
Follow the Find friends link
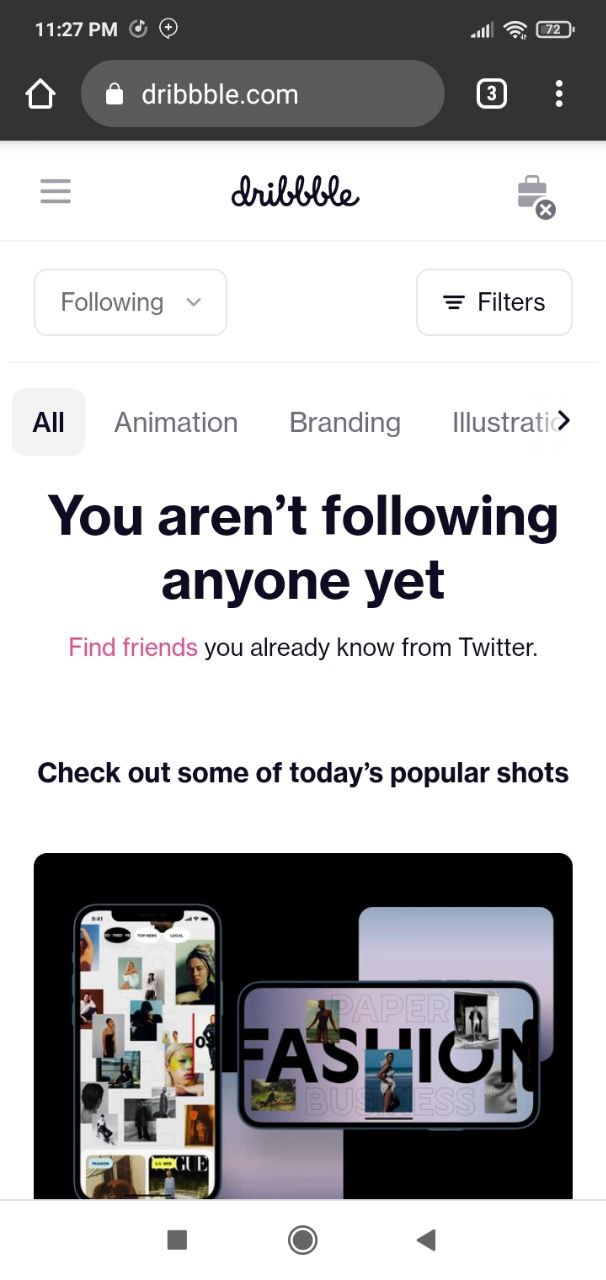click(x=133, y=647)
